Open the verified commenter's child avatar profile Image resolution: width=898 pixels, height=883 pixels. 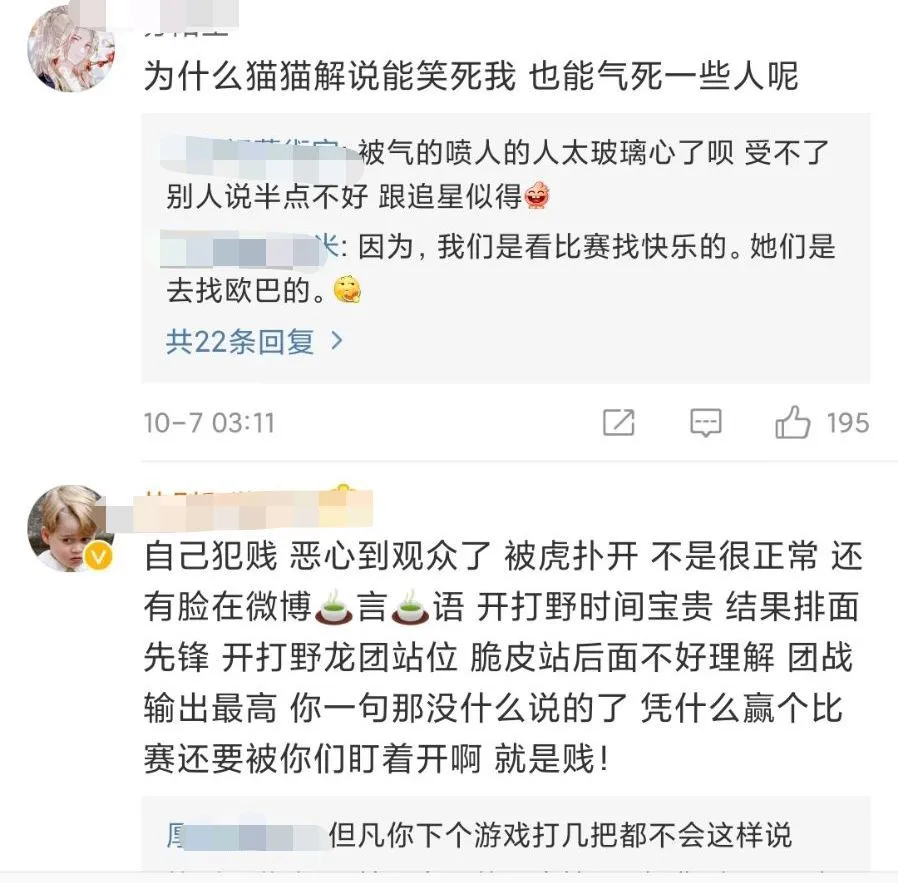pos(70,529)
